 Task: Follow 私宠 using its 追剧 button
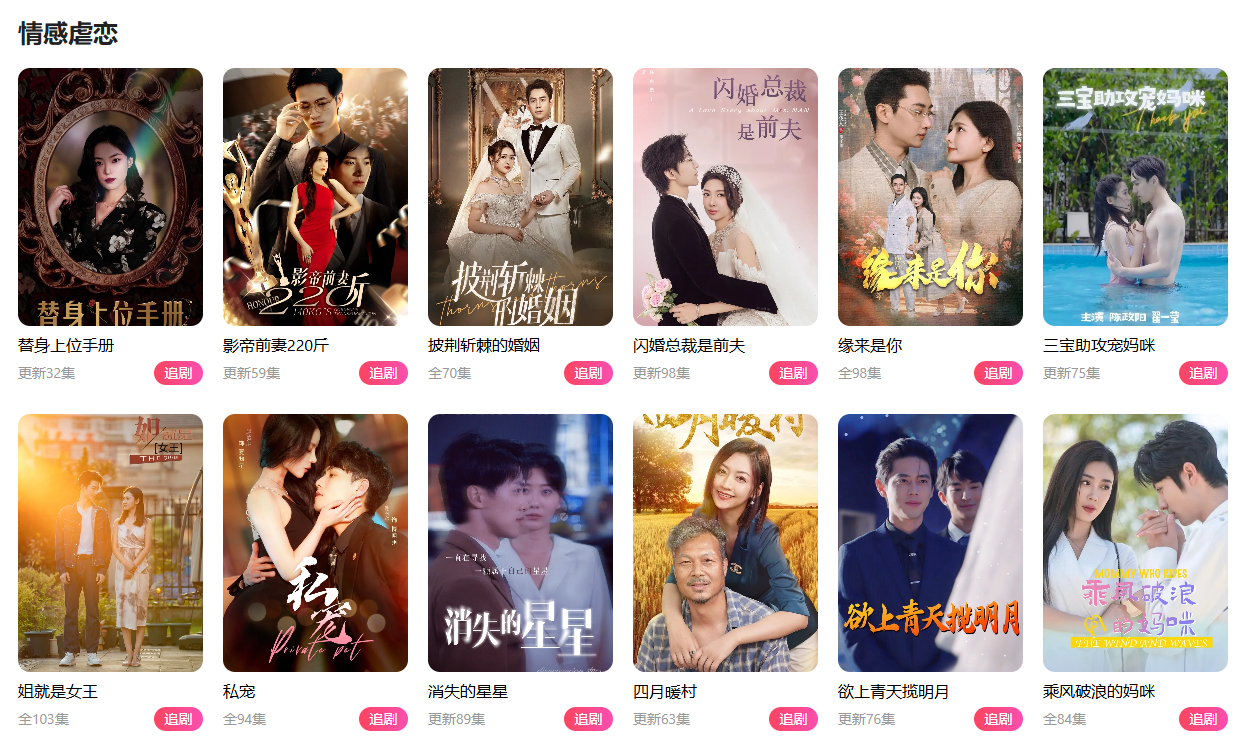pos(383,719)
